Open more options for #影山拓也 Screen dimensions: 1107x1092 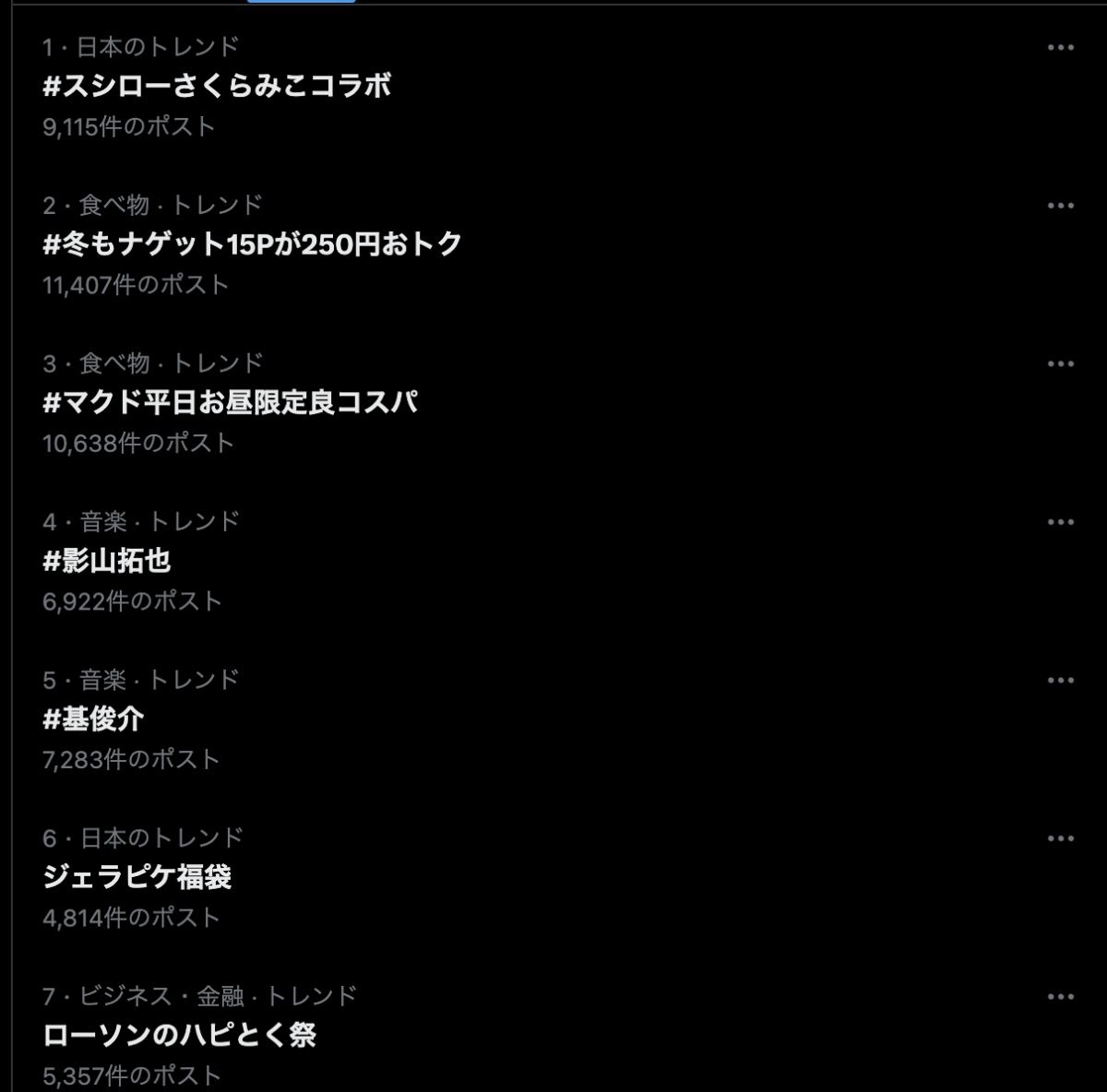[1061, 522]
